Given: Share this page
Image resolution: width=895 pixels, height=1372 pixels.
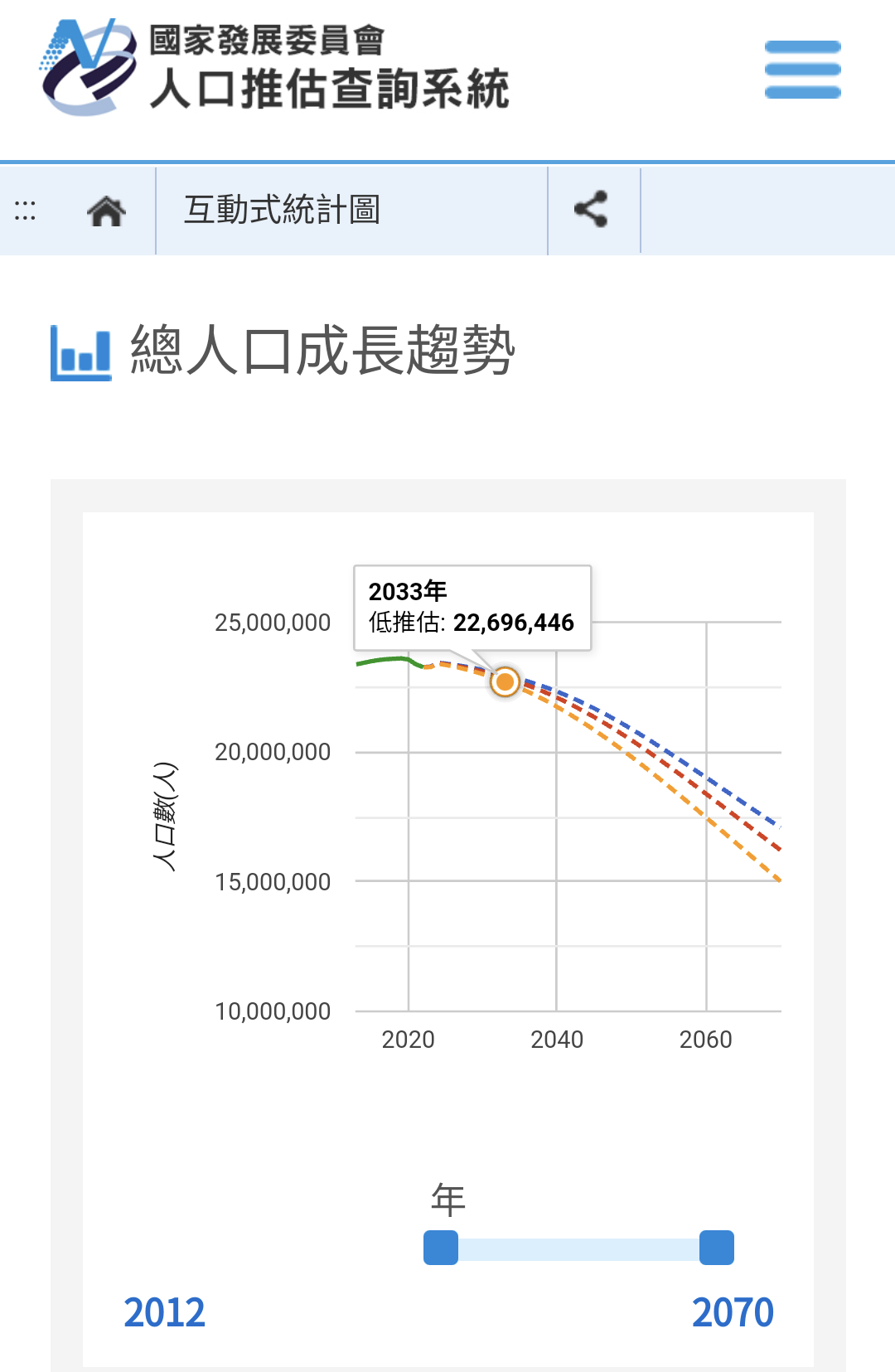Looking at the screenshot, I should tap(592, 209).
